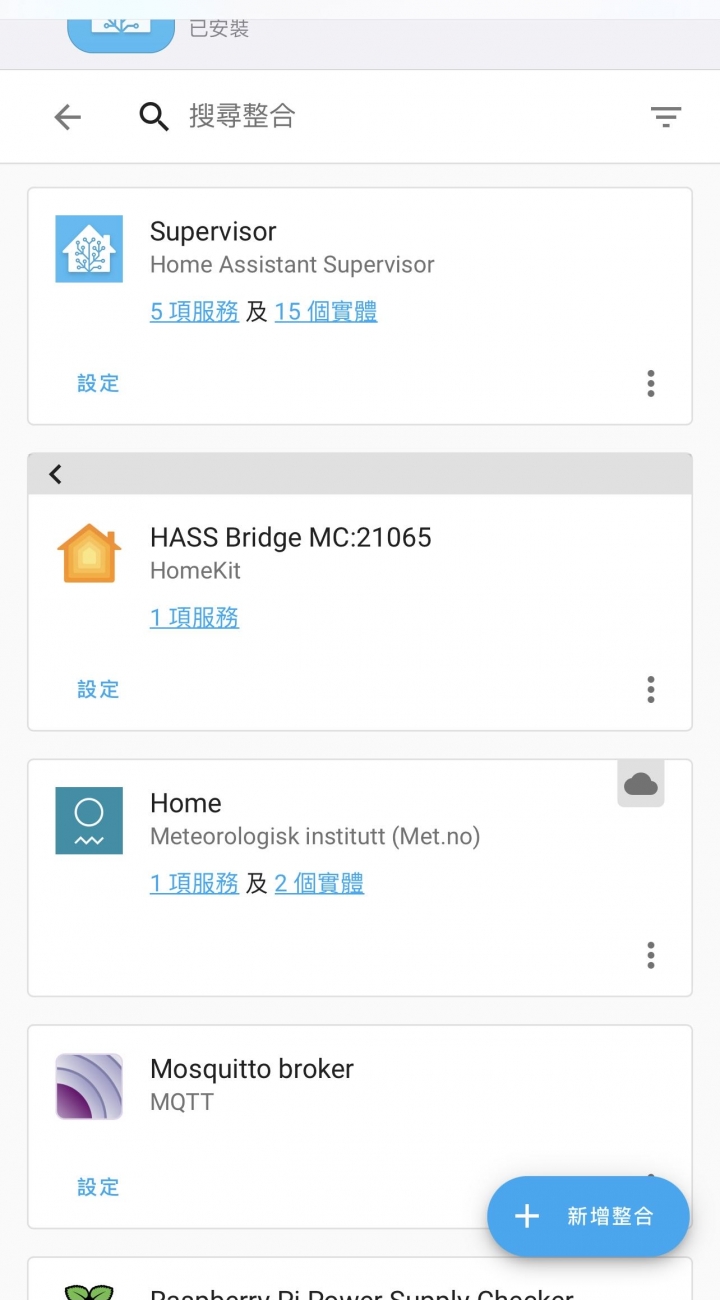
Task: Collapse the HASS Bridge group chevron
Action: point(56,474)
